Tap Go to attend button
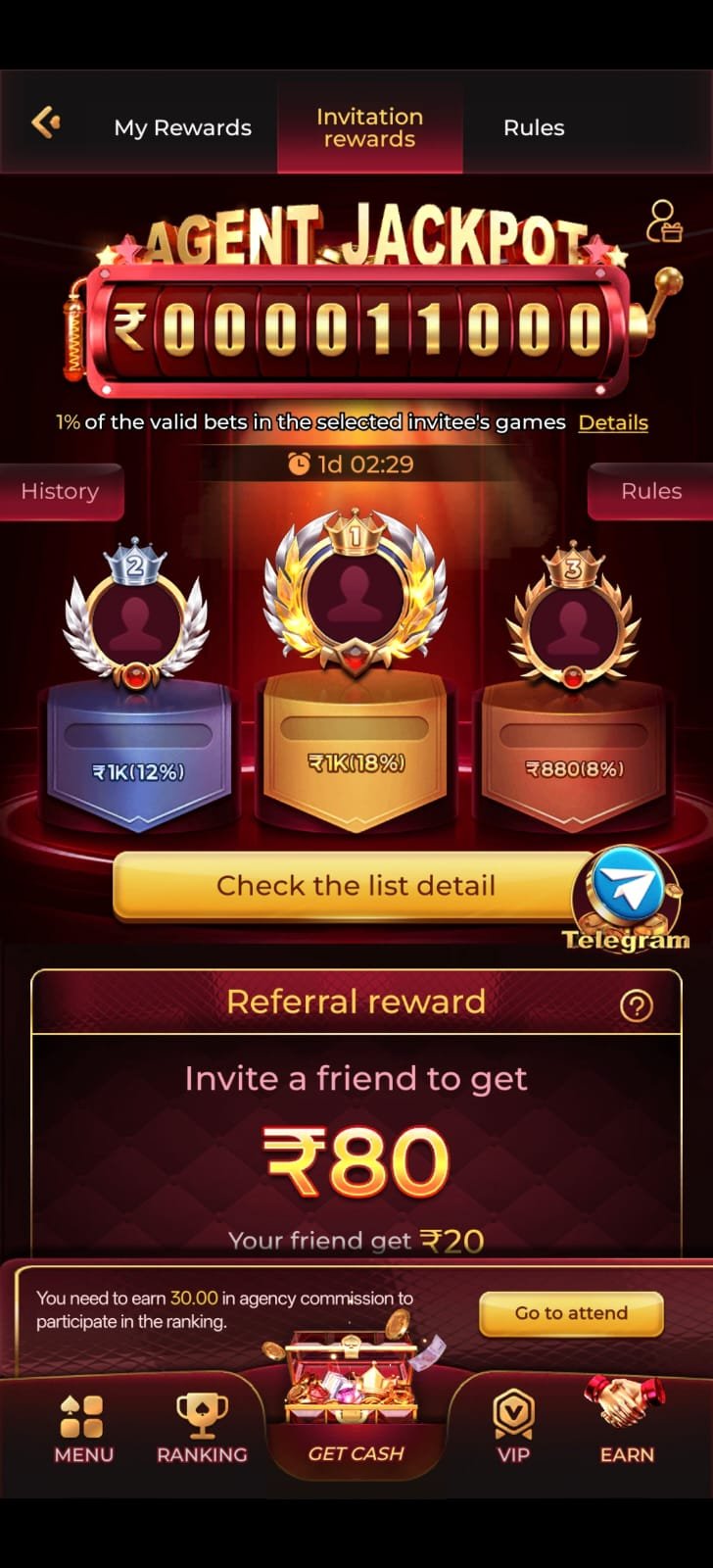Image resolution: width=713 pixels, height=1568 pixels. pyautogui.click(x=571, y=1313)
